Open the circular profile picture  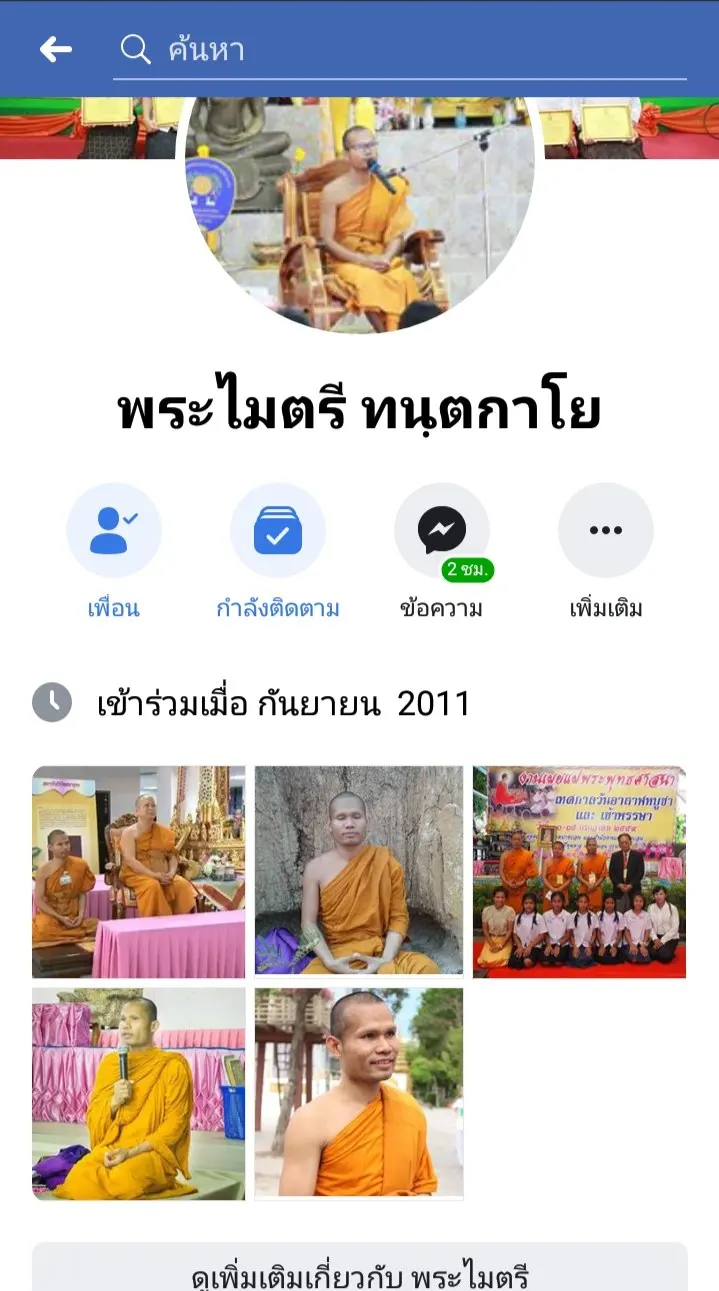(360, 215)
